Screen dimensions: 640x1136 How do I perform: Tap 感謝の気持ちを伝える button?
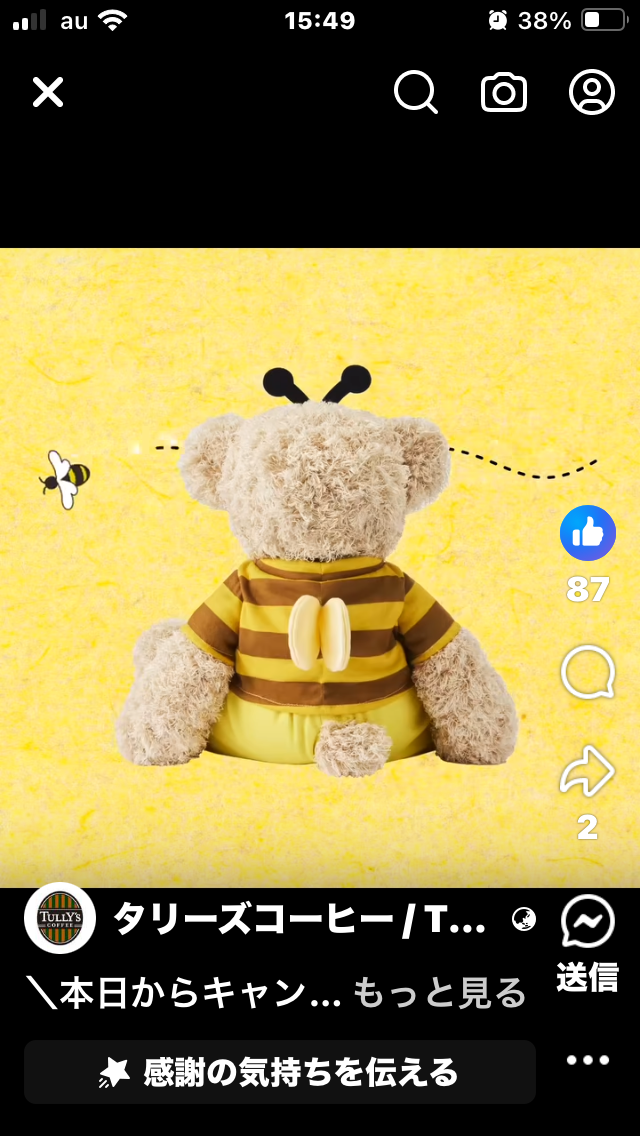click(280, 1072)
